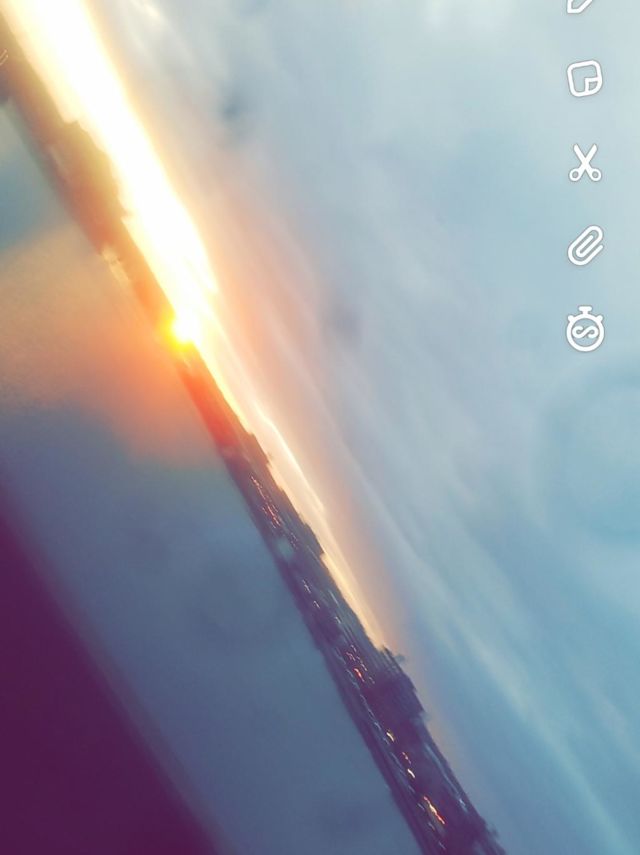Open the sticker picker
The image size is (640, 855).
point(585,79)
